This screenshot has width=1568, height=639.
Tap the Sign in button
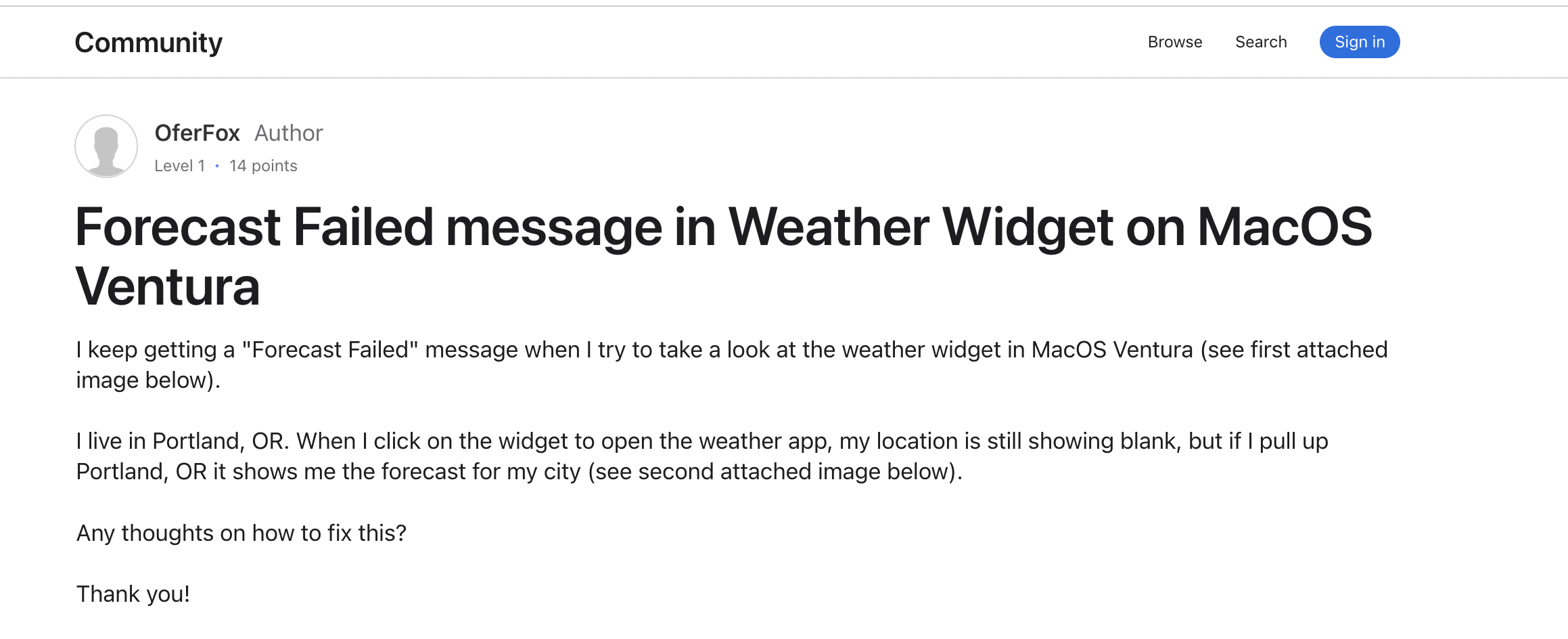(x=1359, y=42)
